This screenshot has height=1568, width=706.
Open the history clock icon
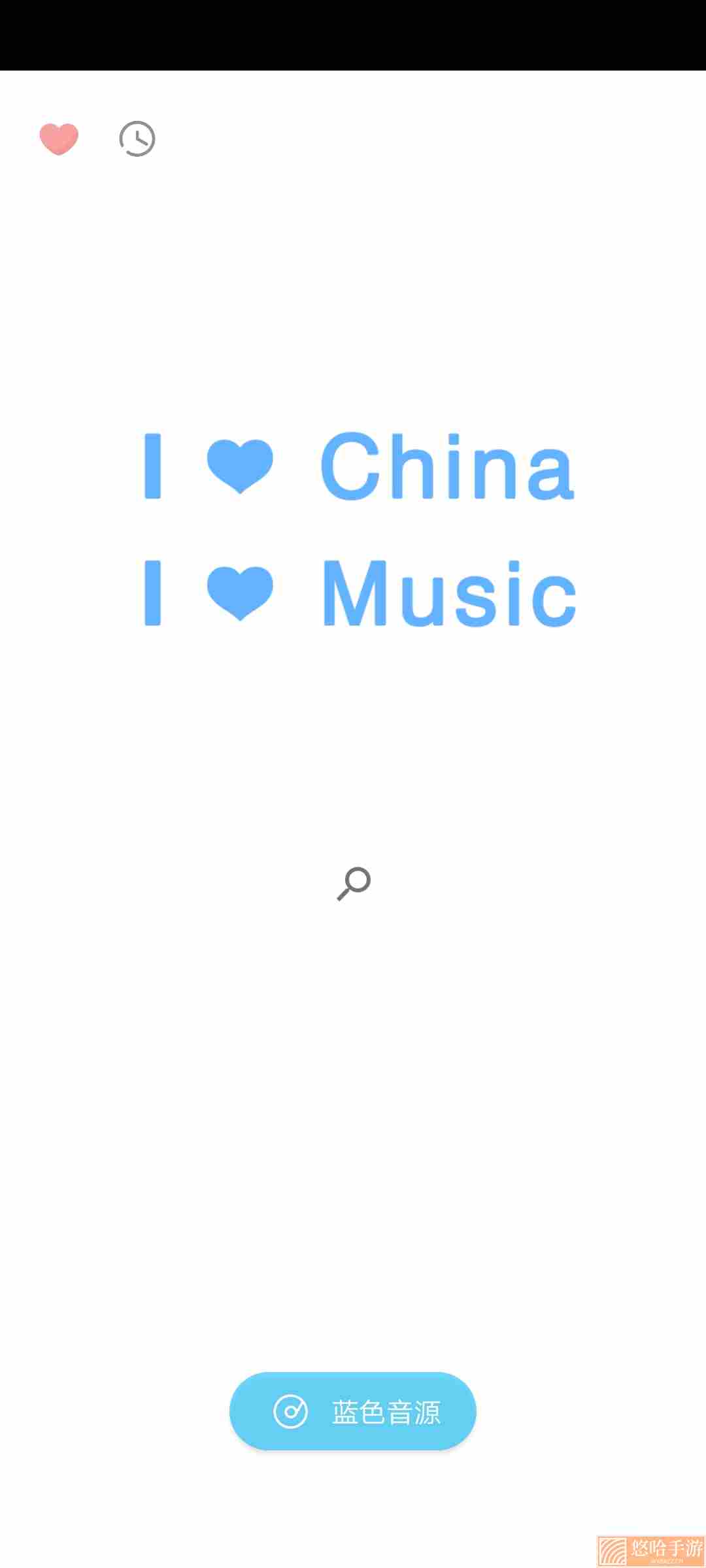[x=137, y=139]
